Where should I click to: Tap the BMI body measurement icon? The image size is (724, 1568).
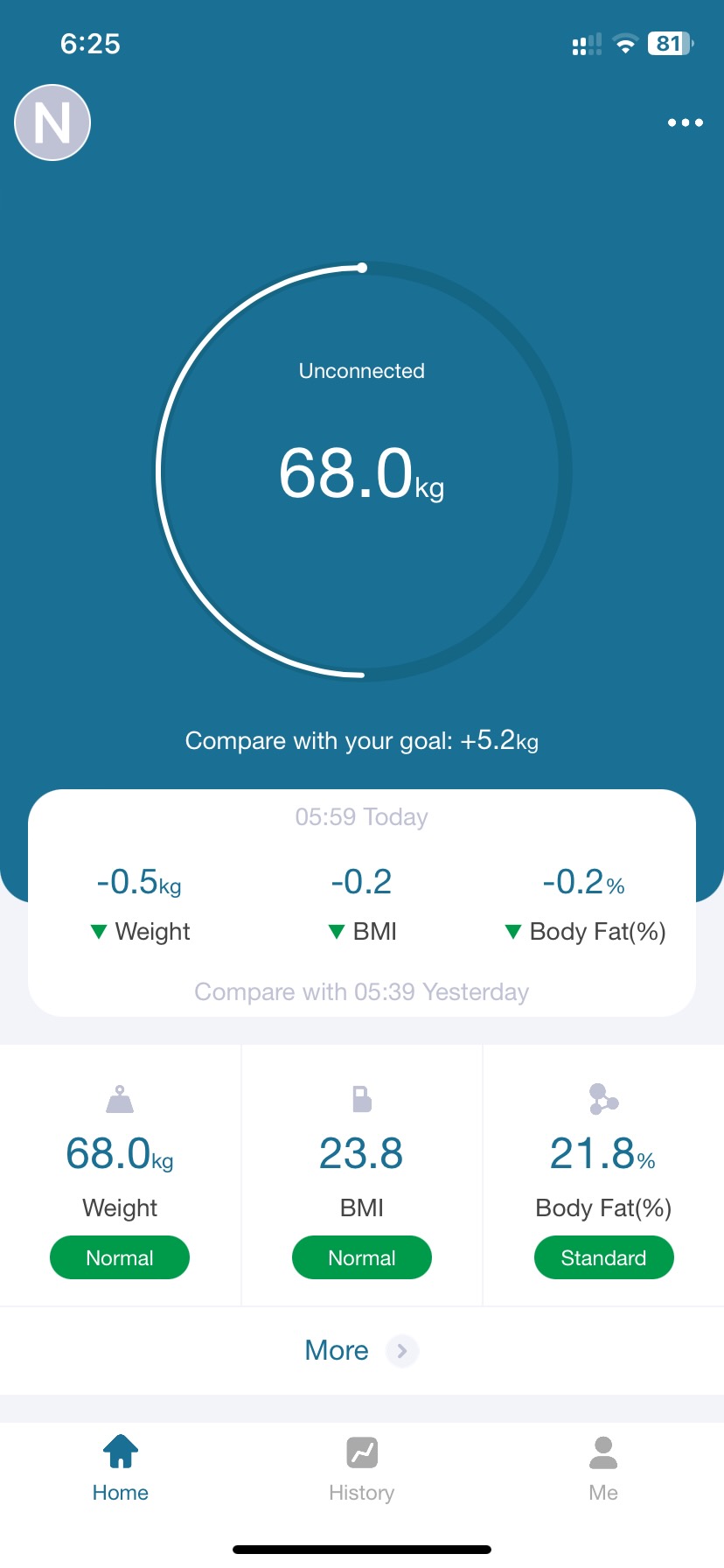pos(361,1098)
